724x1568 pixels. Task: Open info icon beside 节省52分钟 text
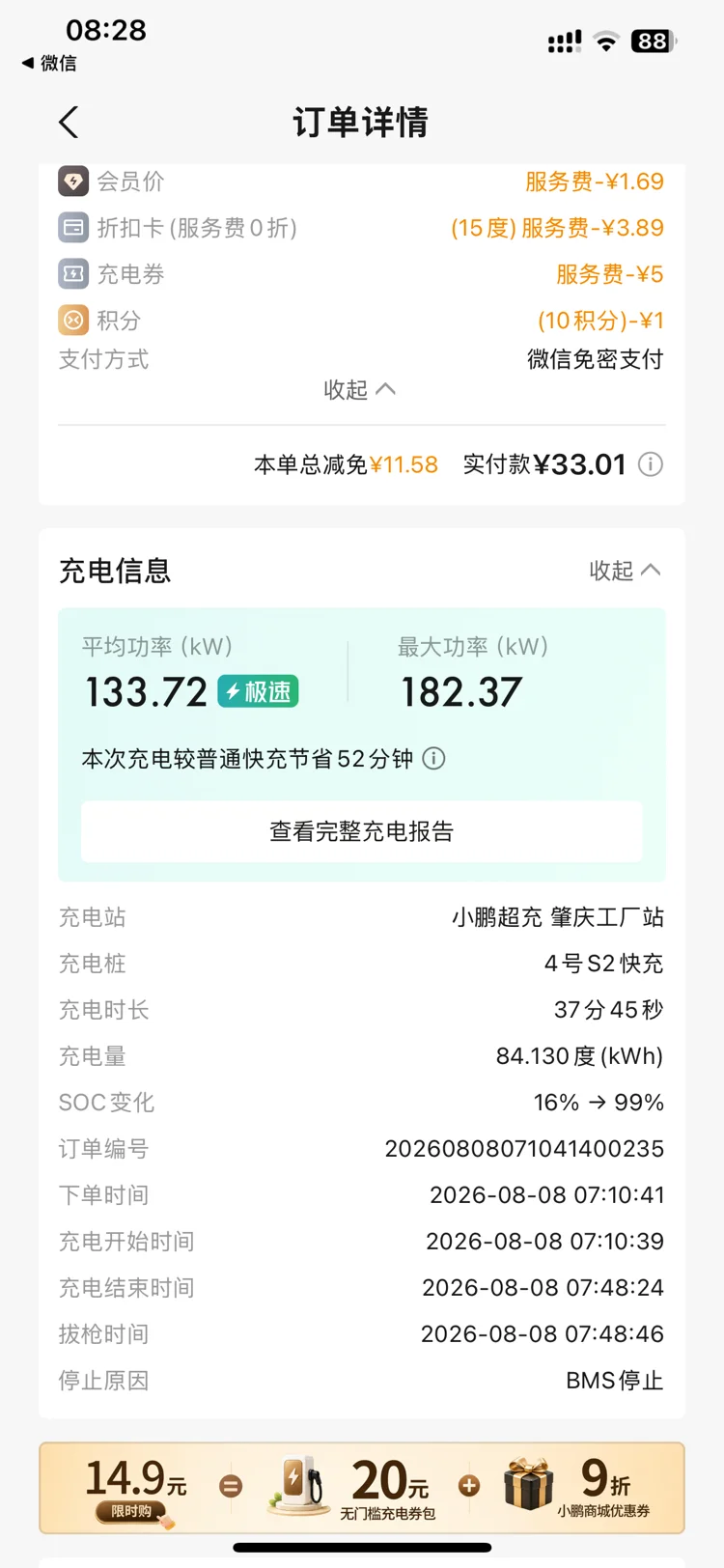(434, 758)
